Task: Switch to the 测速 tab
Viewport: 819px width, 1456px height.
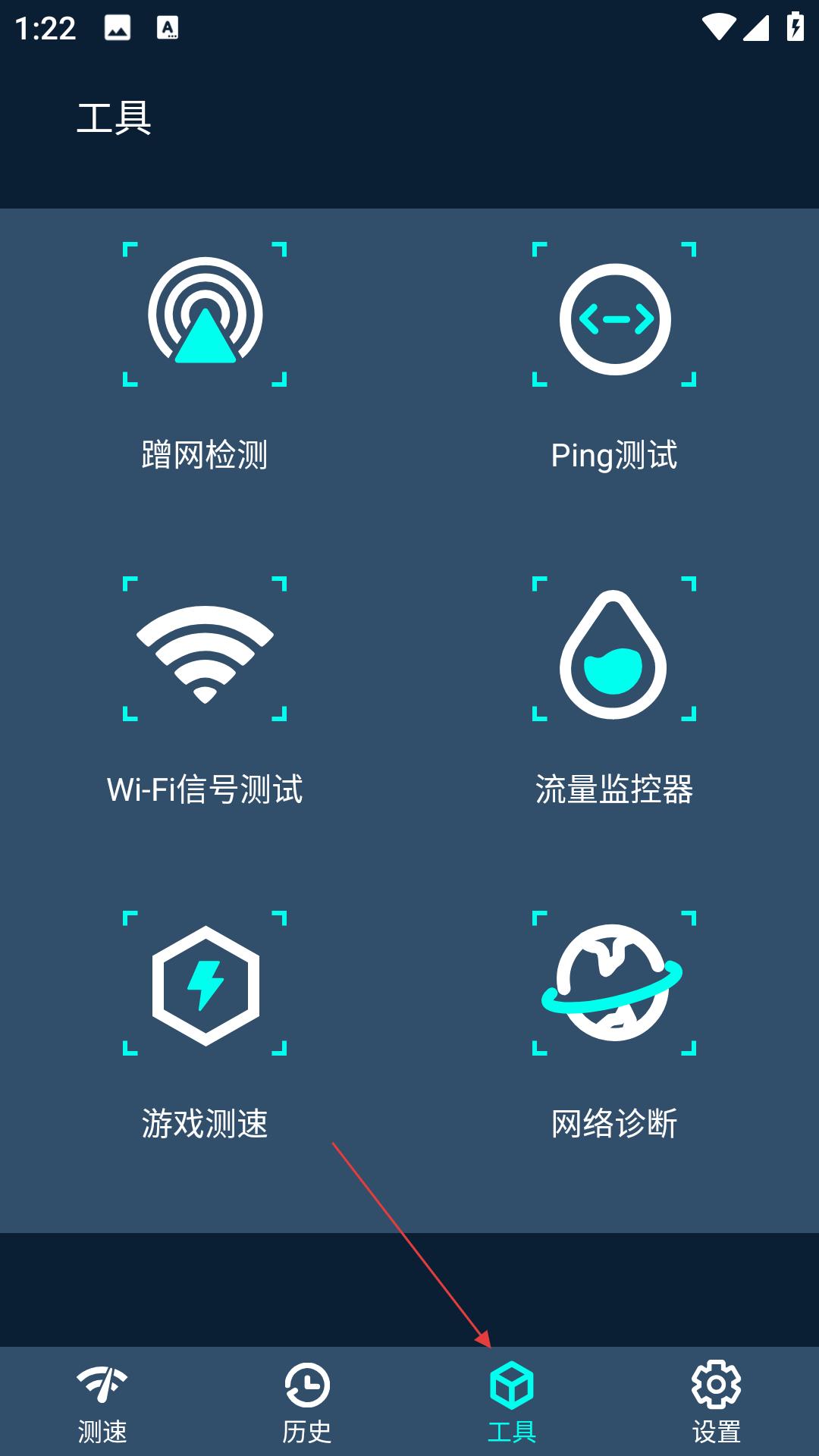Action: point(102,1402)
